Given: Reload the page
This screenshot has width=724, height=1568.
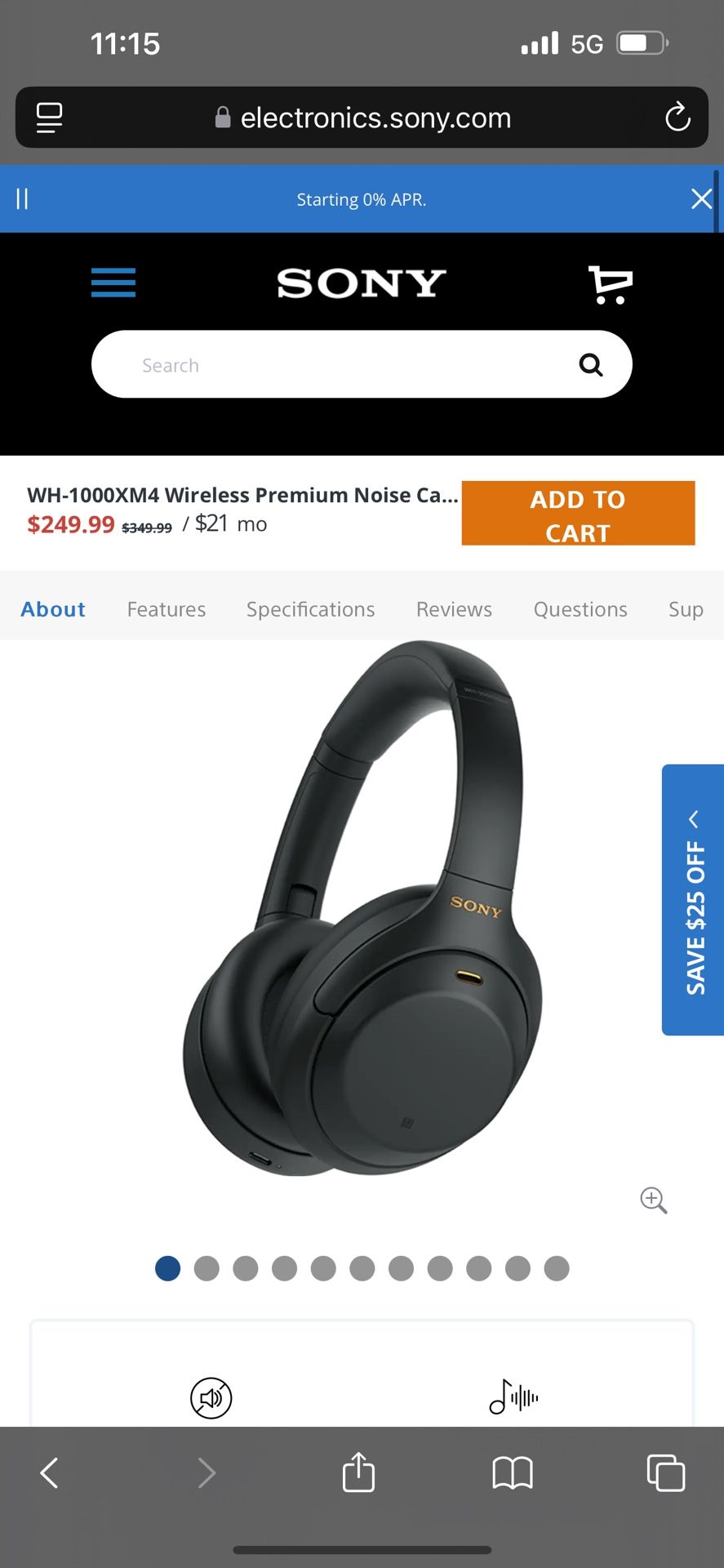Looking at the screenshot, I should tap(677, 118).
